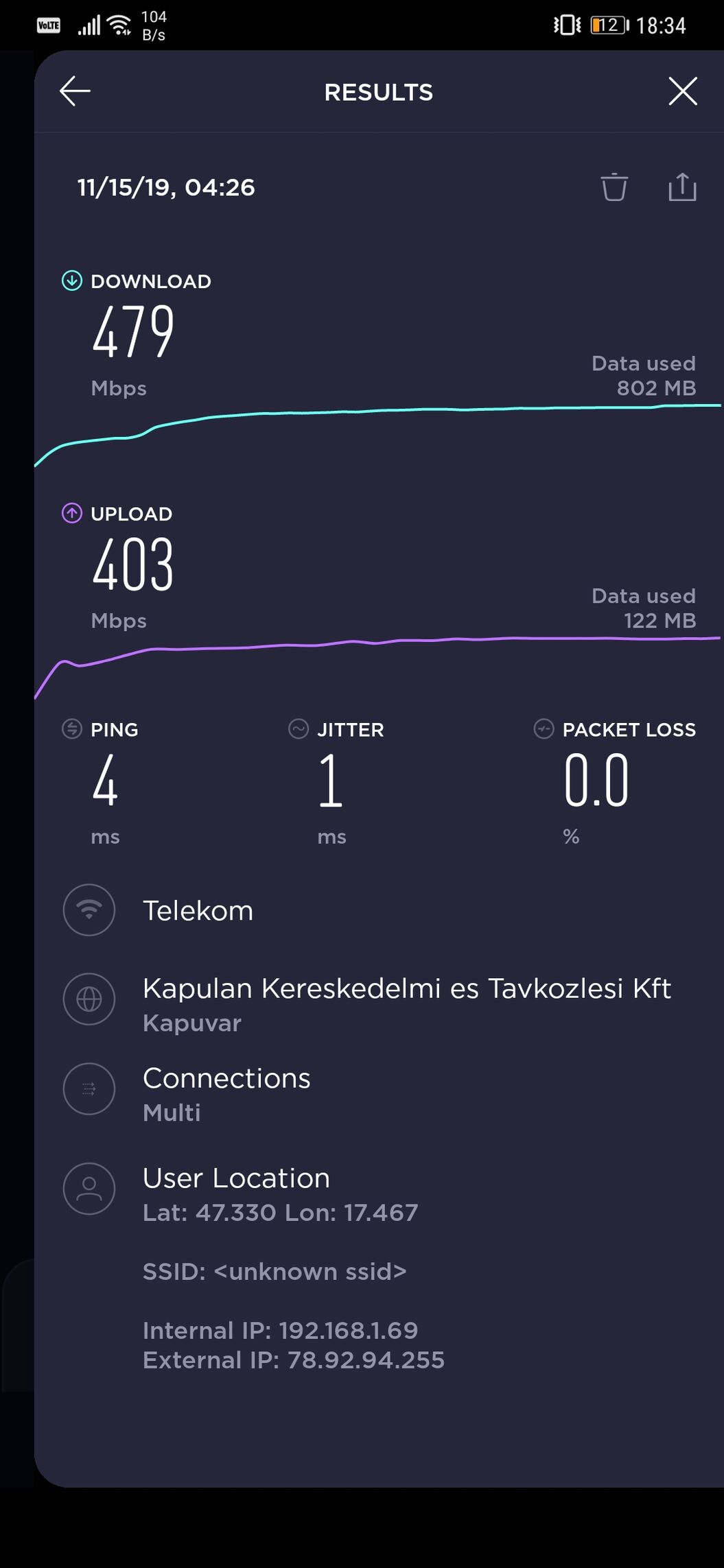
Task: Close the results screen
Action: click(x=683, y=91)
